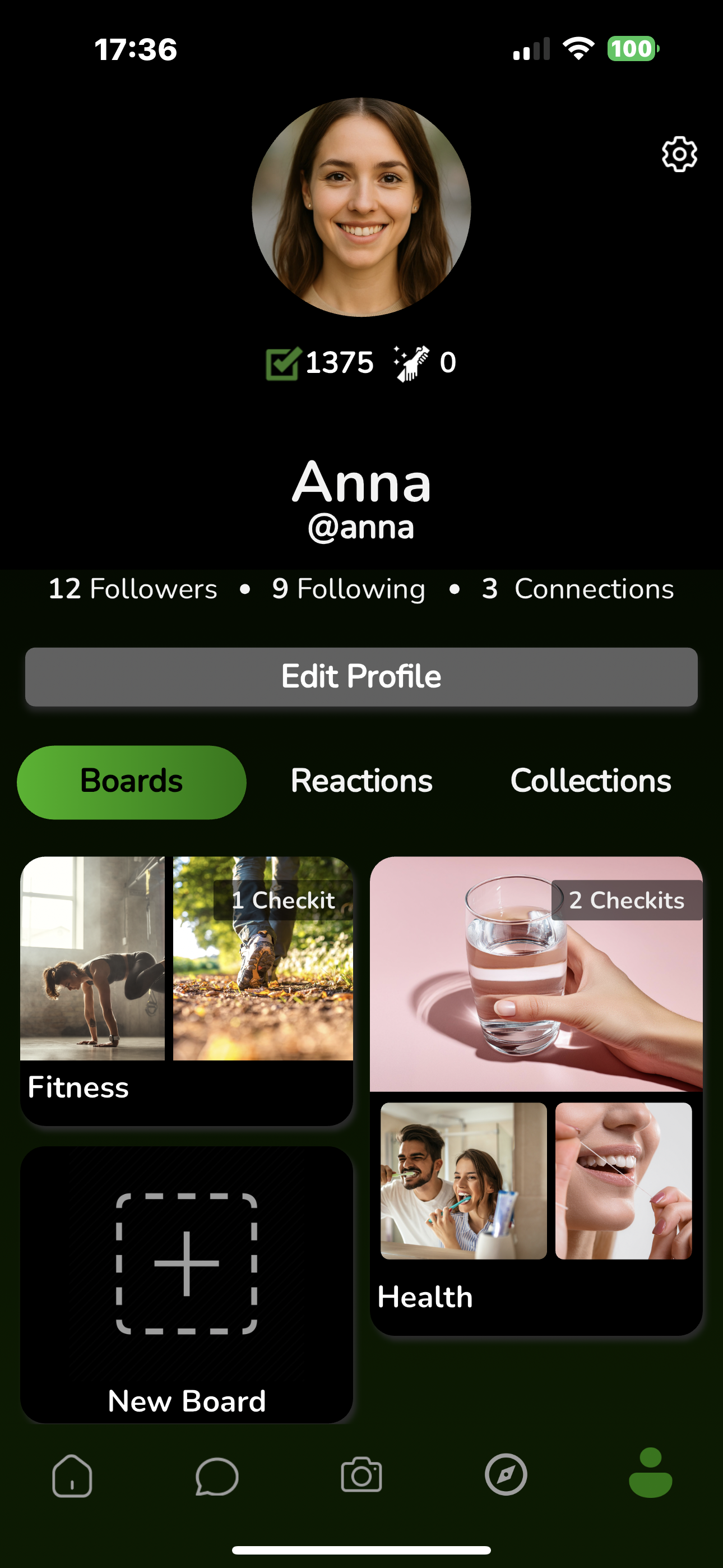Open the settings gear
This screenshot has width=723, height=1568.
[679, 154]
